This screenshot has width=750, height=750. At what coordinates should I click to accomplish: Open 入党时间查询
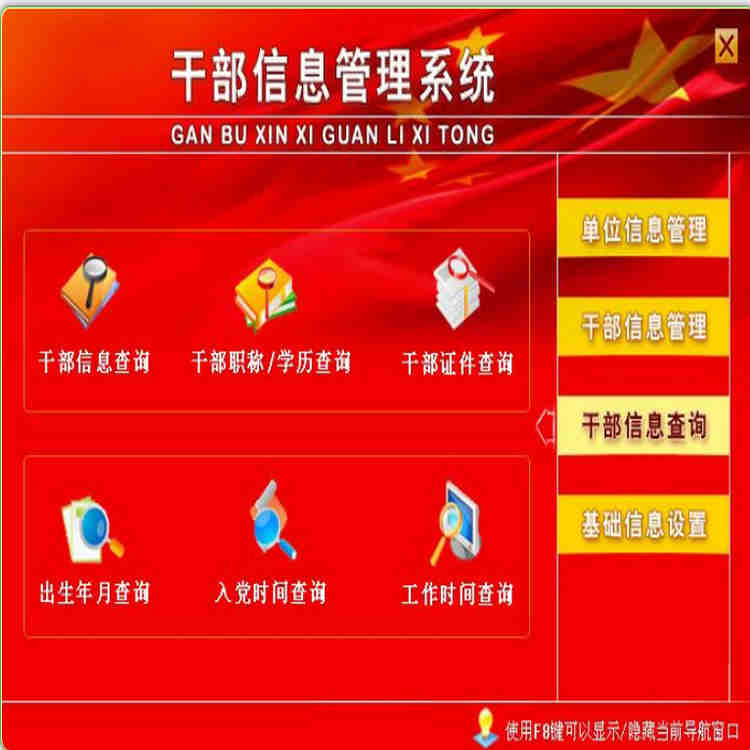pos(270,545)
